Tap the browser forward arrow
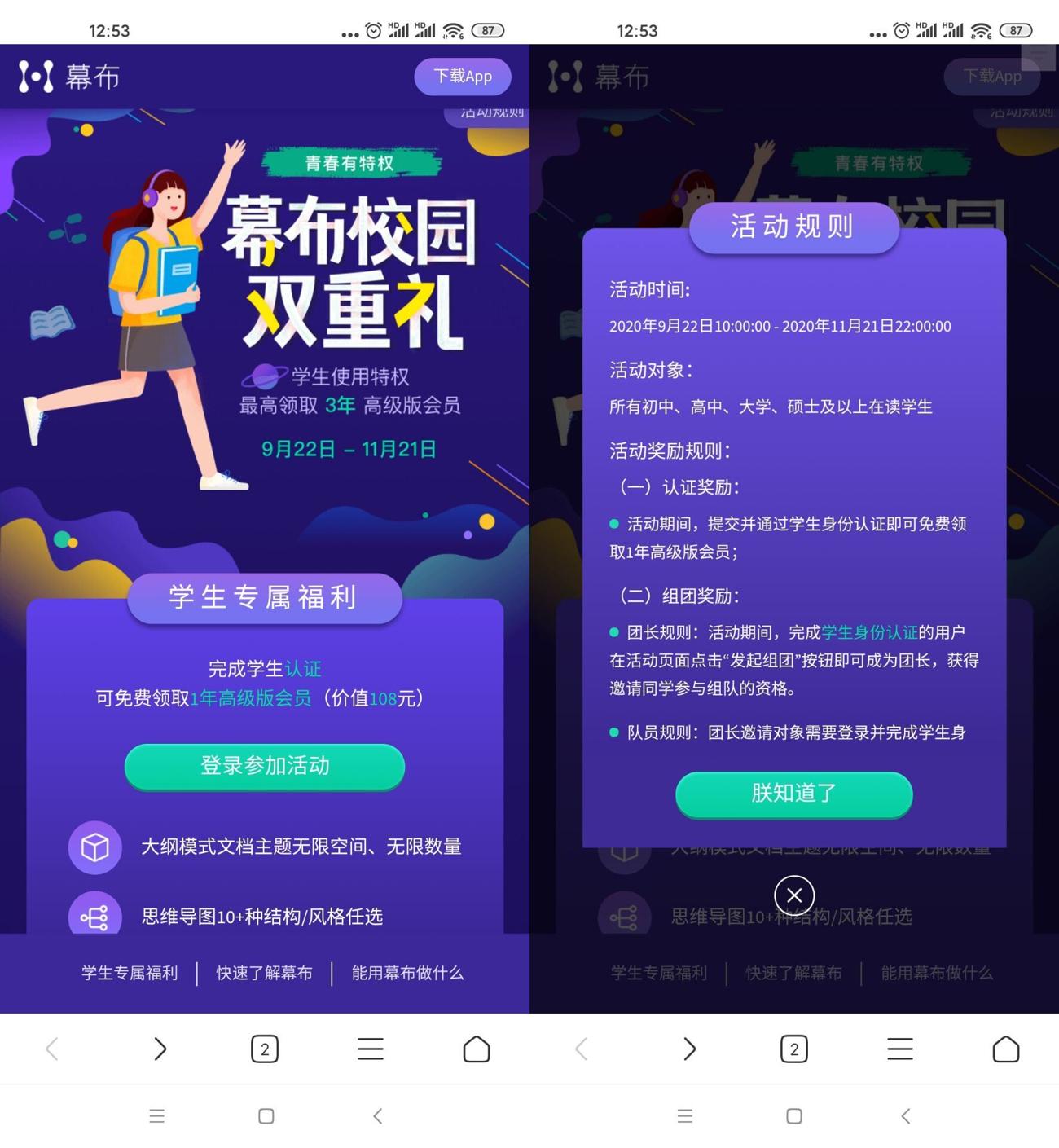 coord(160,1049)
